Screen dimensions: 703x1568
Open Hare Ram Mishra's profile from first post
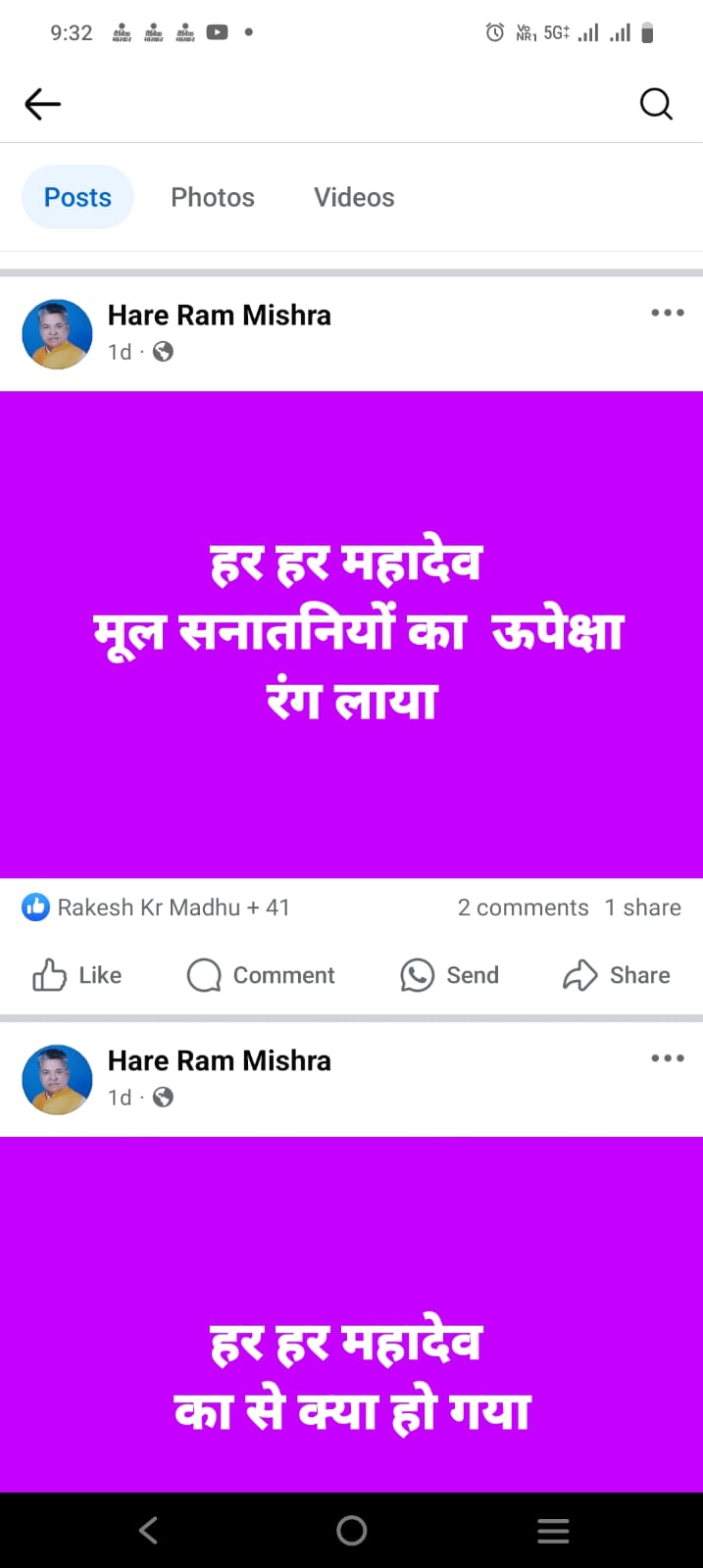click(x=219, y=316)
